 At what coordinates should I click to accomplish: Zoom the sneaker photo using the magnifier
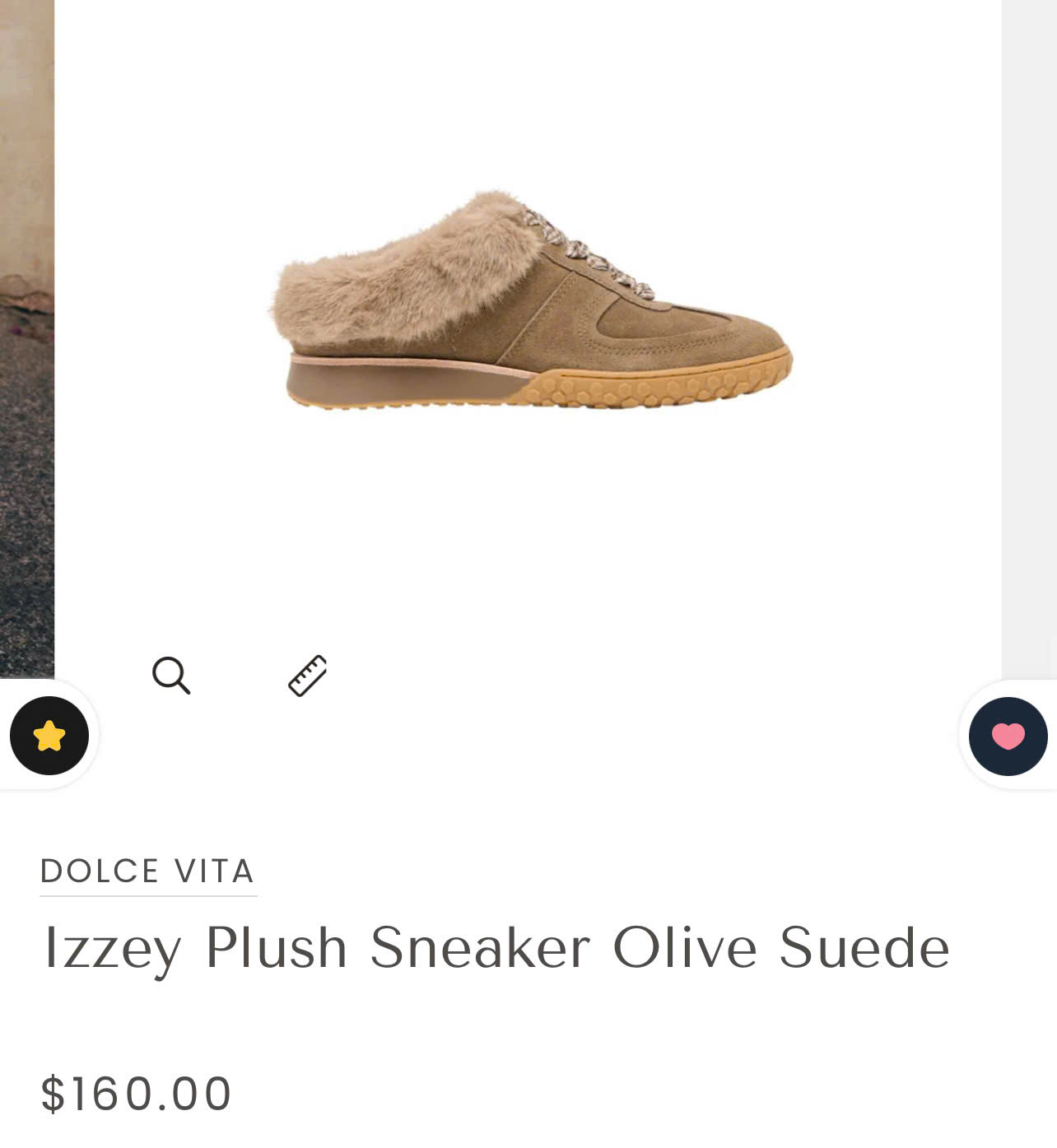click(171, 676)
